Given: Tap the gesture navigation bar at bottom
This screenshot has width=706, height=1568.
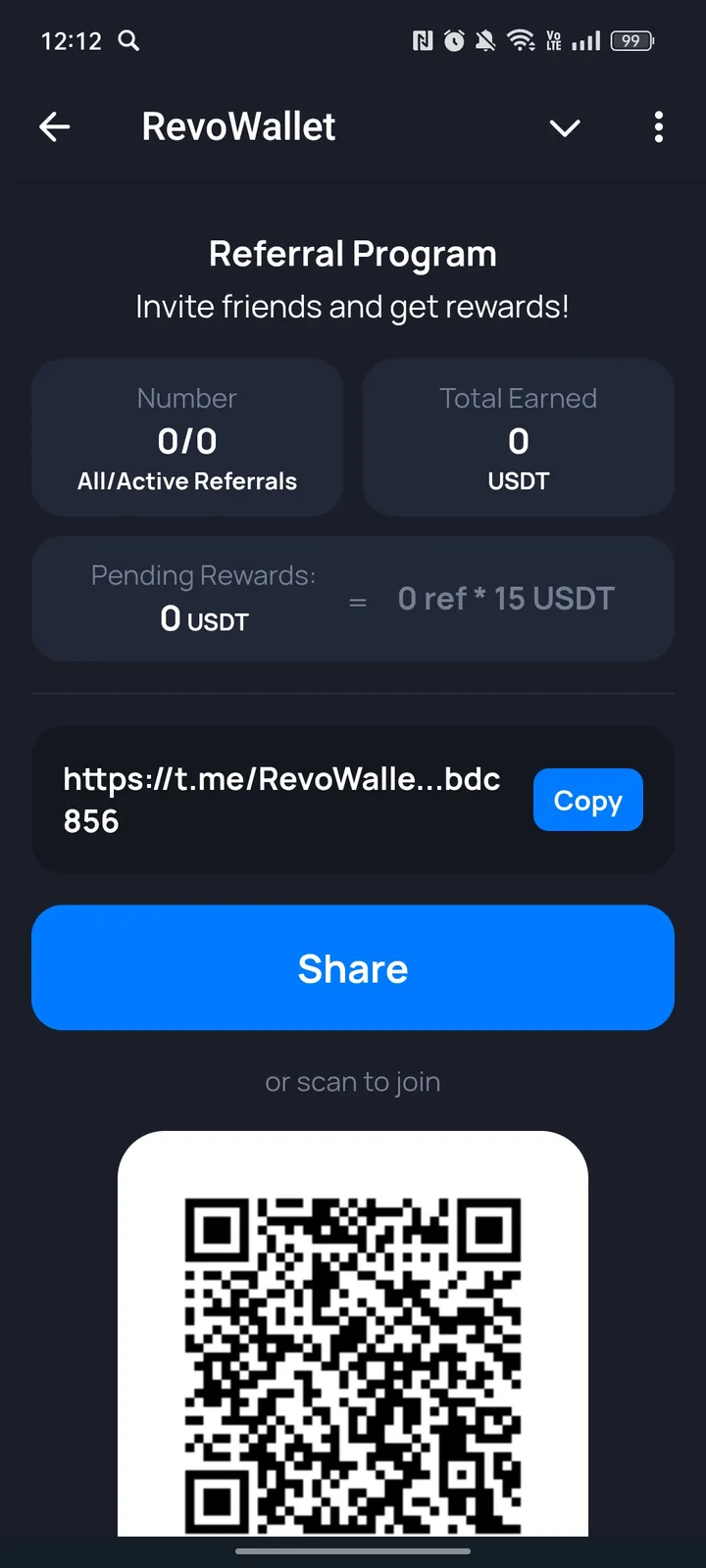Looking at the screenshot, I should 353,1552.
